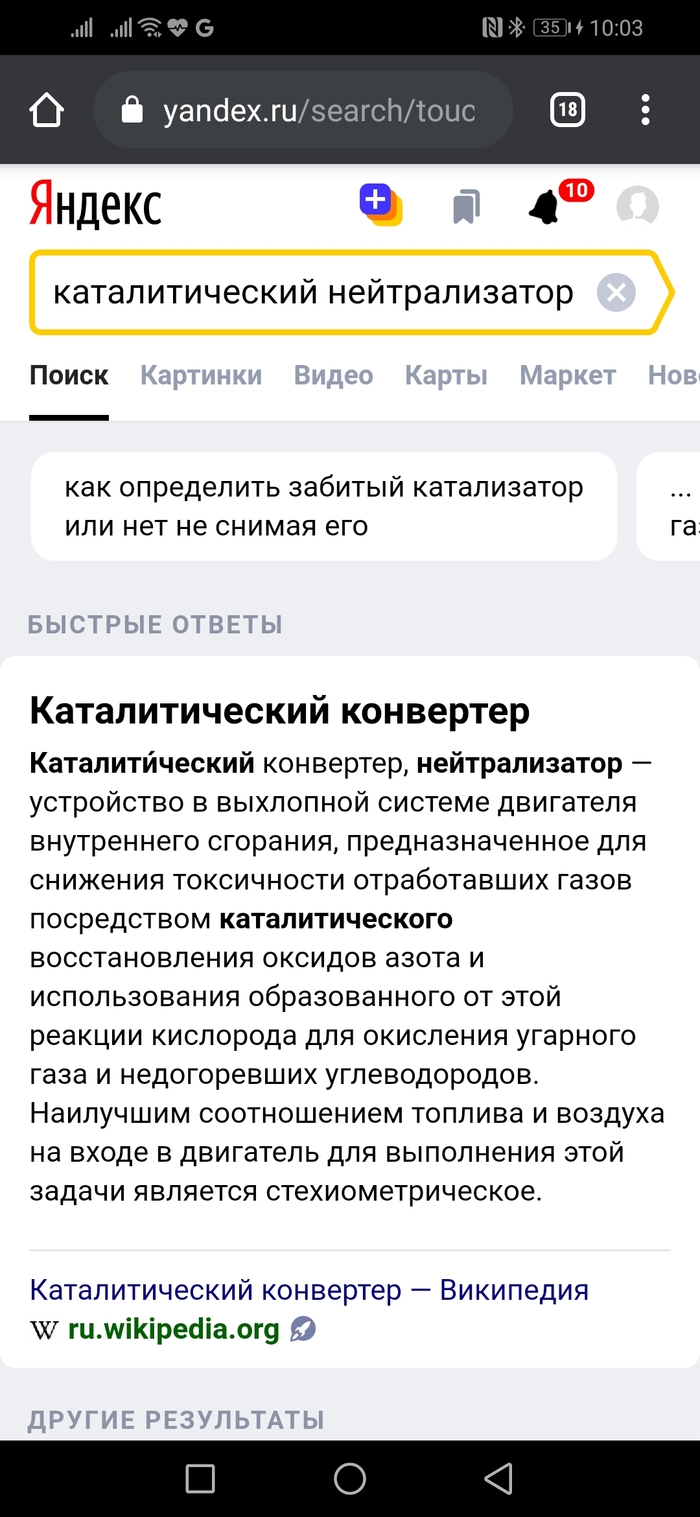Edit the search query field
Image resolution: width=700 pixels, height=1517 pixels.
click(312, 292)
